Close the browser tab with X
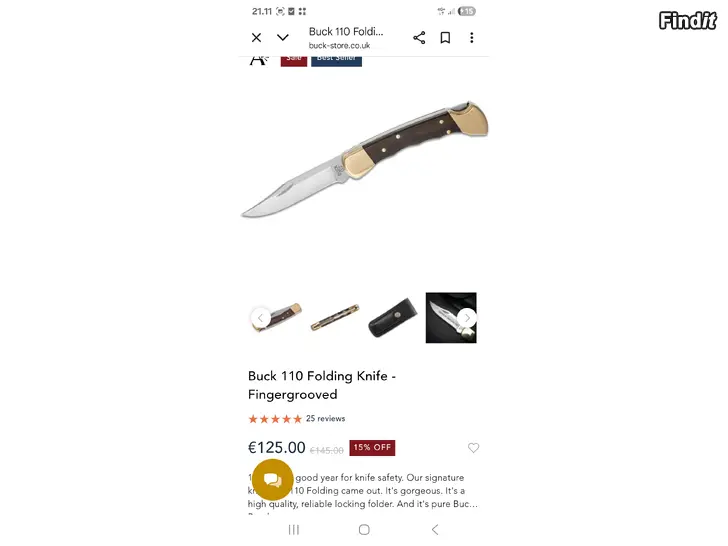728x546 pixels. pyautogui.click(x=256, y=38)
